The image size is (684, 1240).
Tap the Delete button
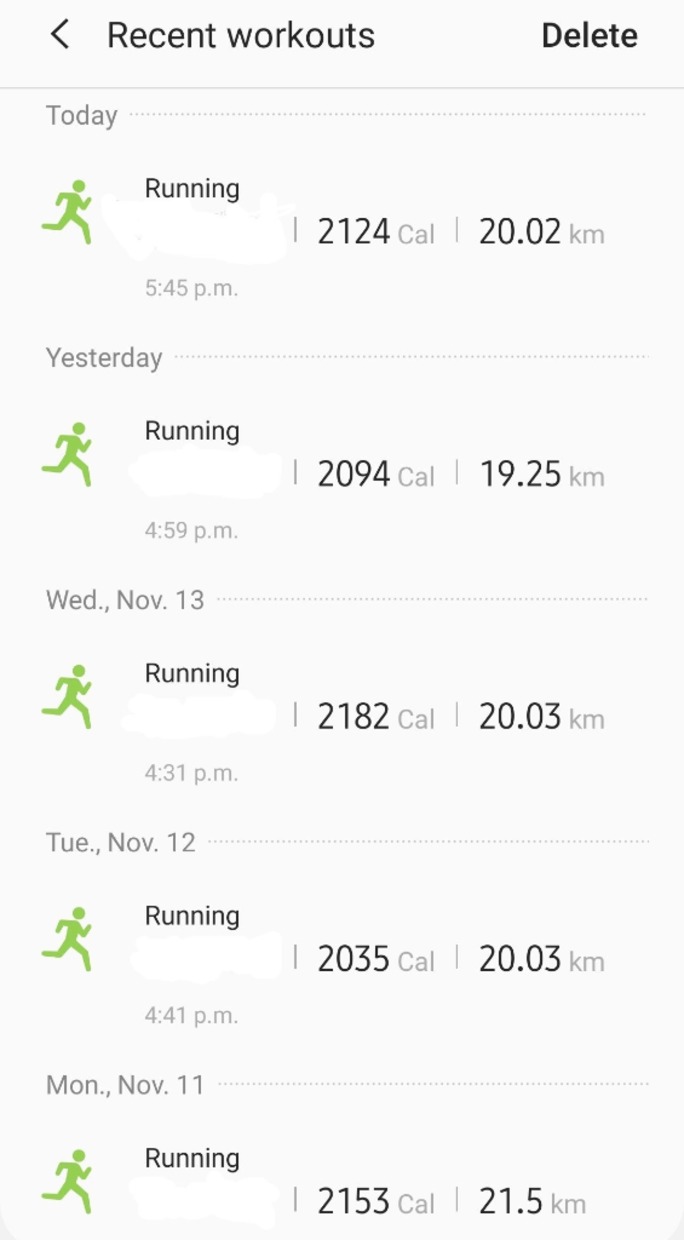pos(589,36)
